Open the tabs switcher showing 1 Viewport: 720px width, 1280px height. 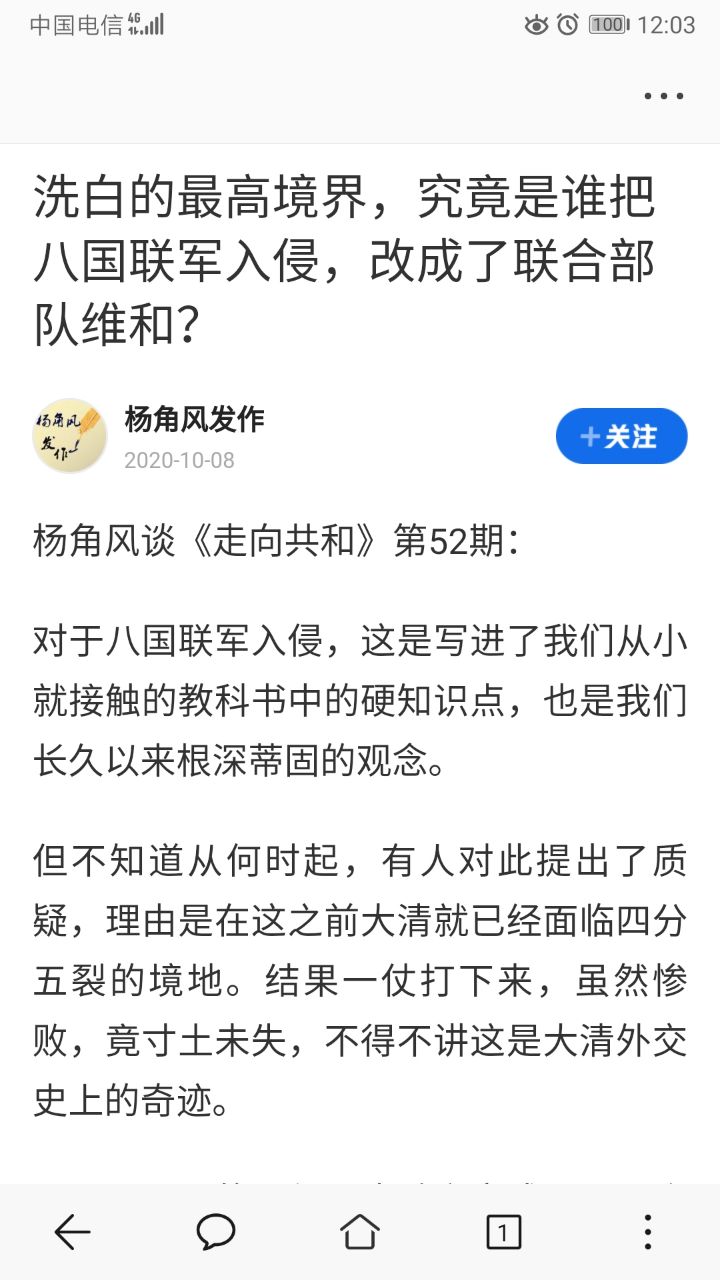click(x=503, y=1231)
